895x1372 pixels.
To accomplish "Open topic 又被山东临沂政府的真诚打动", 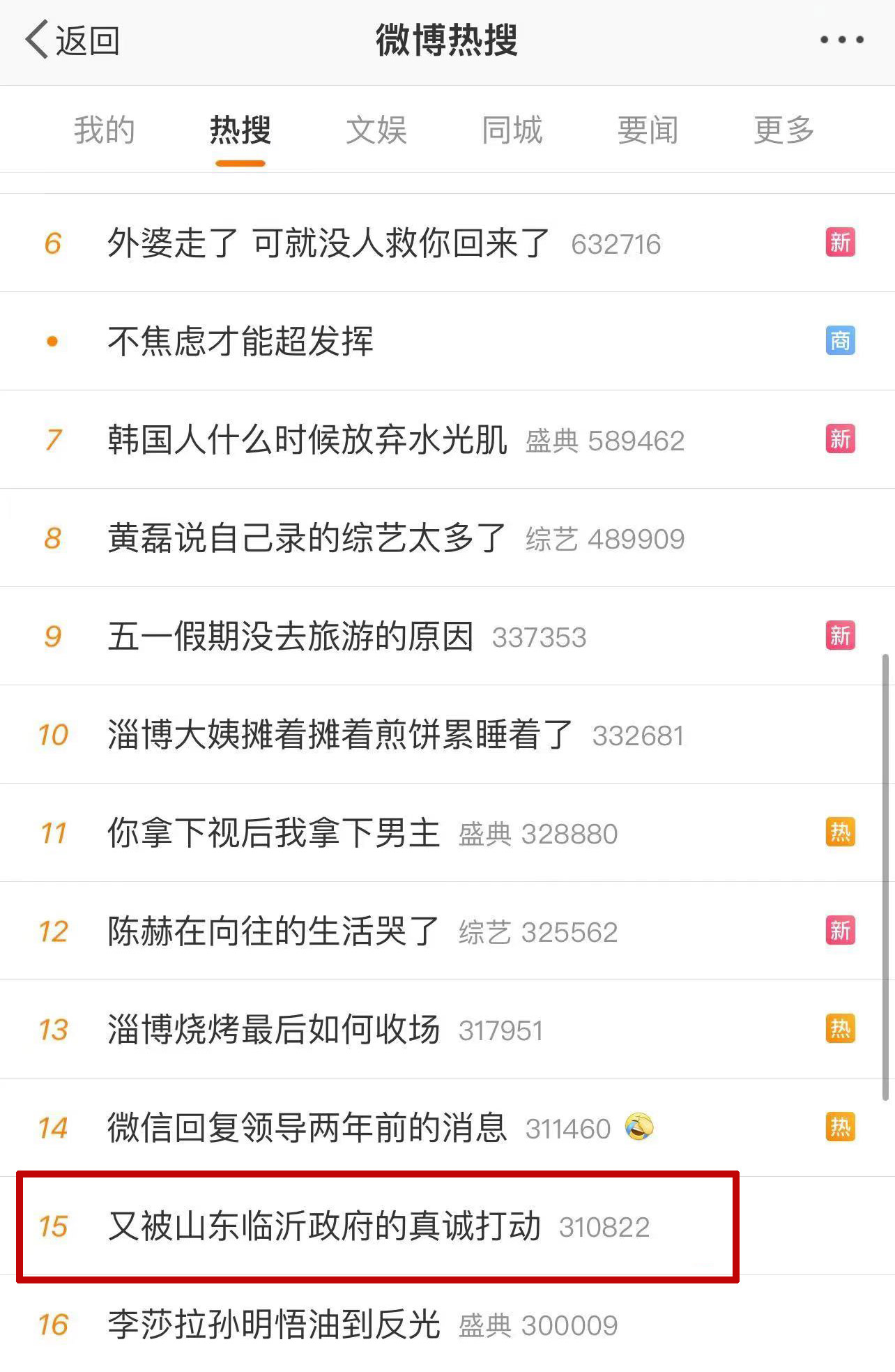I will [324, 1226].
